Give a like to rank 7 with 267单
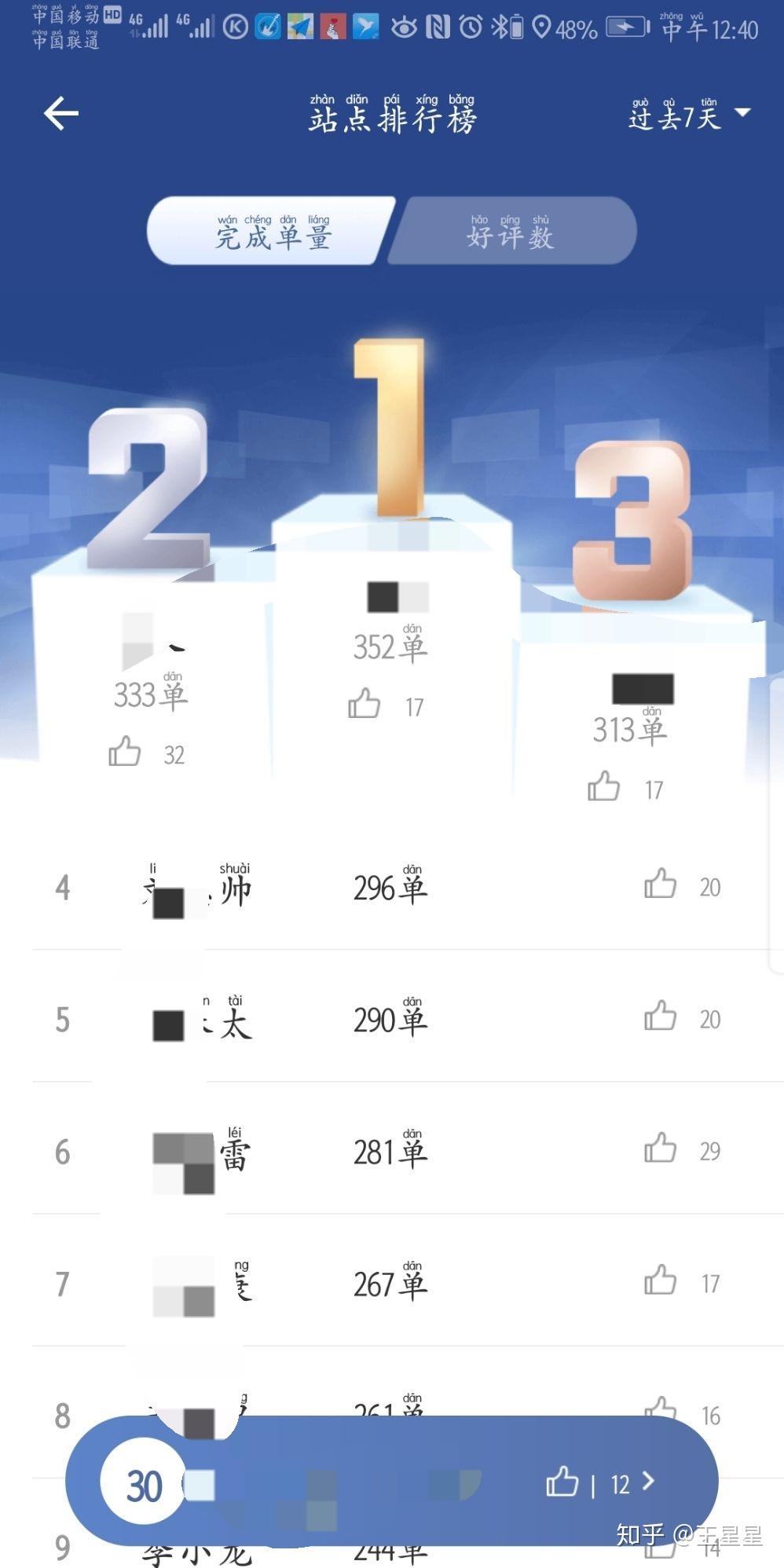The width and height of the screenshot is (784, 1568). [660, 1280]
